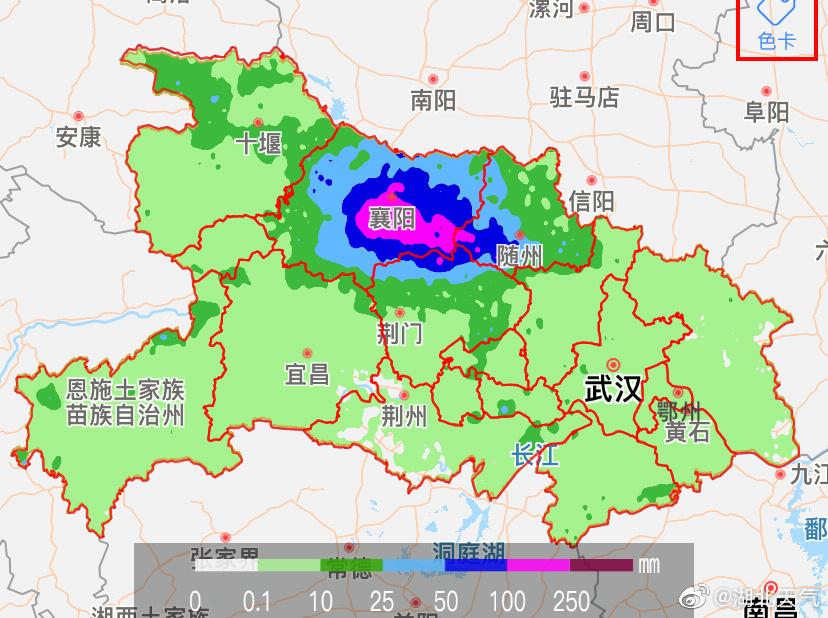Open the 色卡 color legend button
Image resolution: width=828 pixels, height=618 pixels.
777,27
